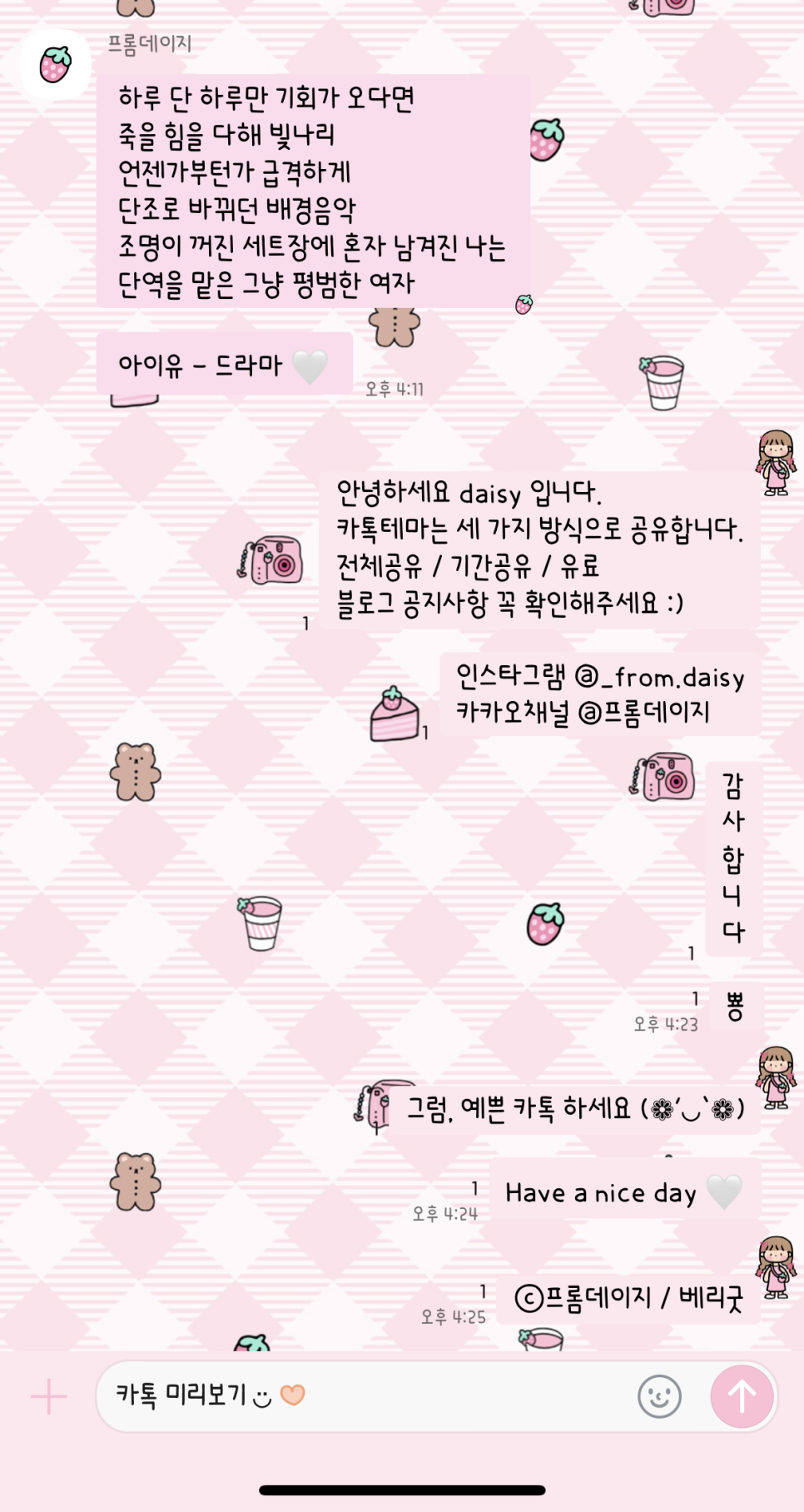The image size is (804, 1512).
Task: Open the plus attachment menu
Action: coord(49,1396)
